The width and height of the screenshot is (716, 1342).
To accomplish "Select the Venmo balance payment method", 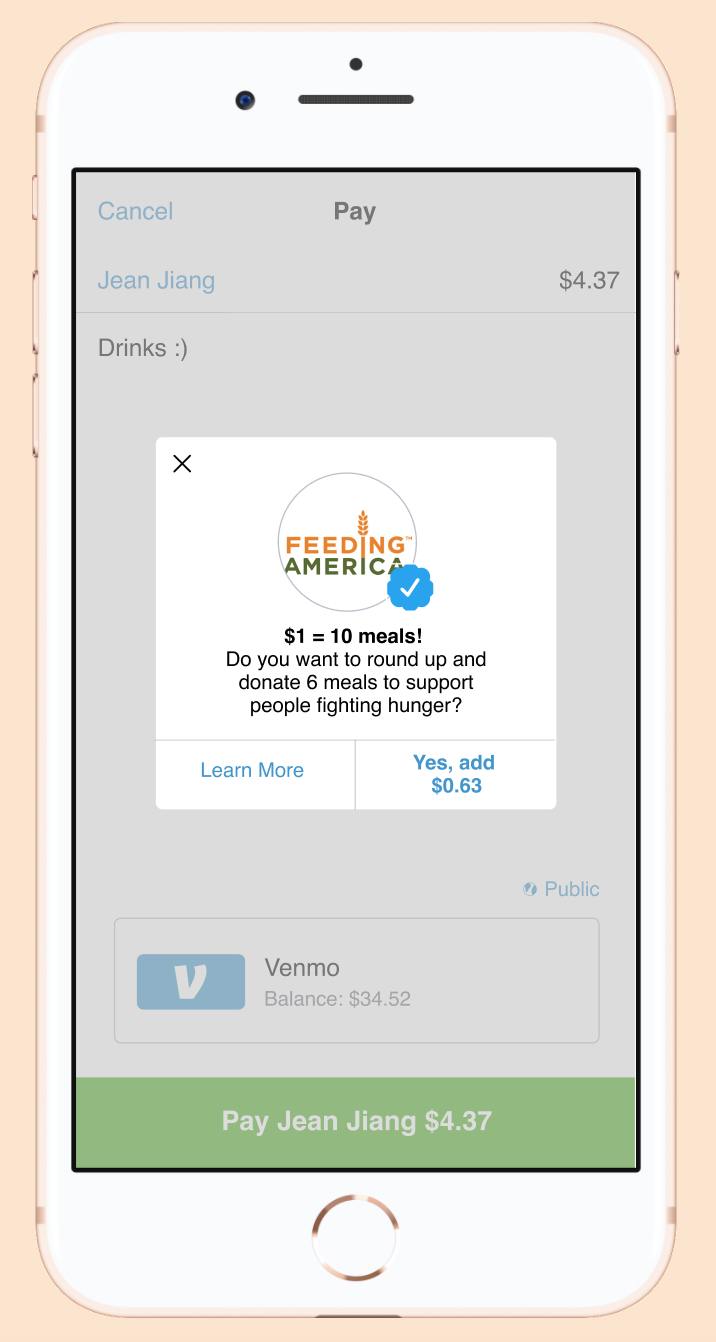I will coord(356,981).
